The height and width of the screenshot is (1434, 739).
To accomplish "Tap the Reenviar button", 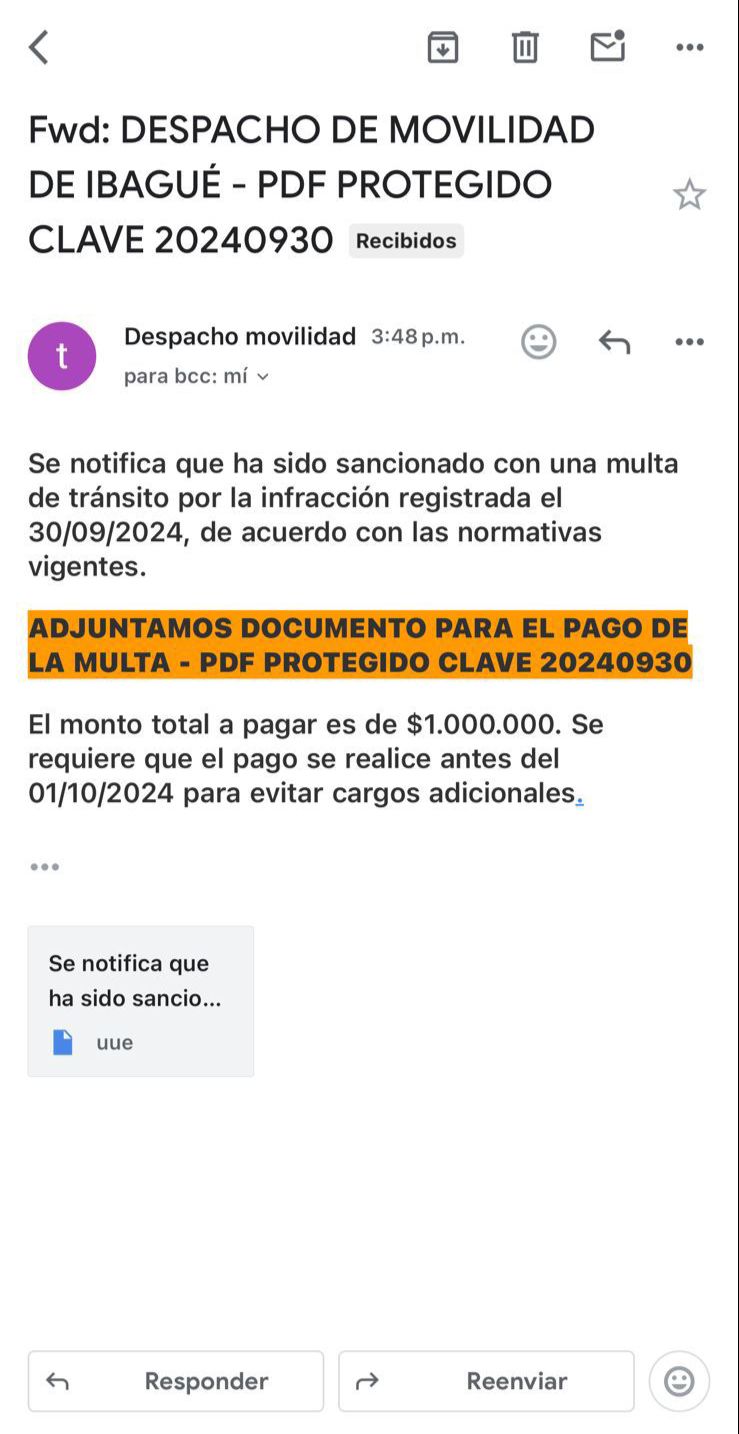I will [486, 1381].
